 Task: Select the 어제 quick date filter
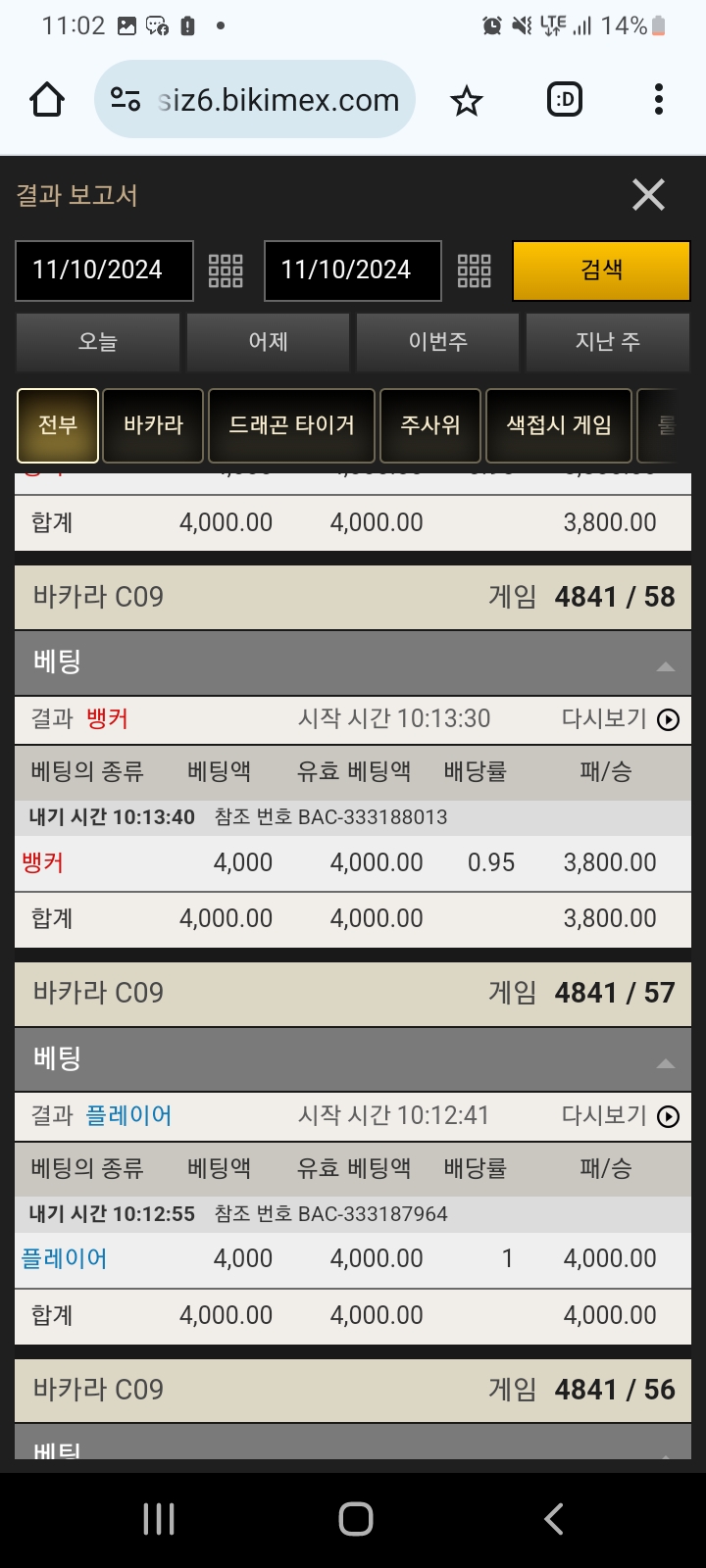coord(268,342)
